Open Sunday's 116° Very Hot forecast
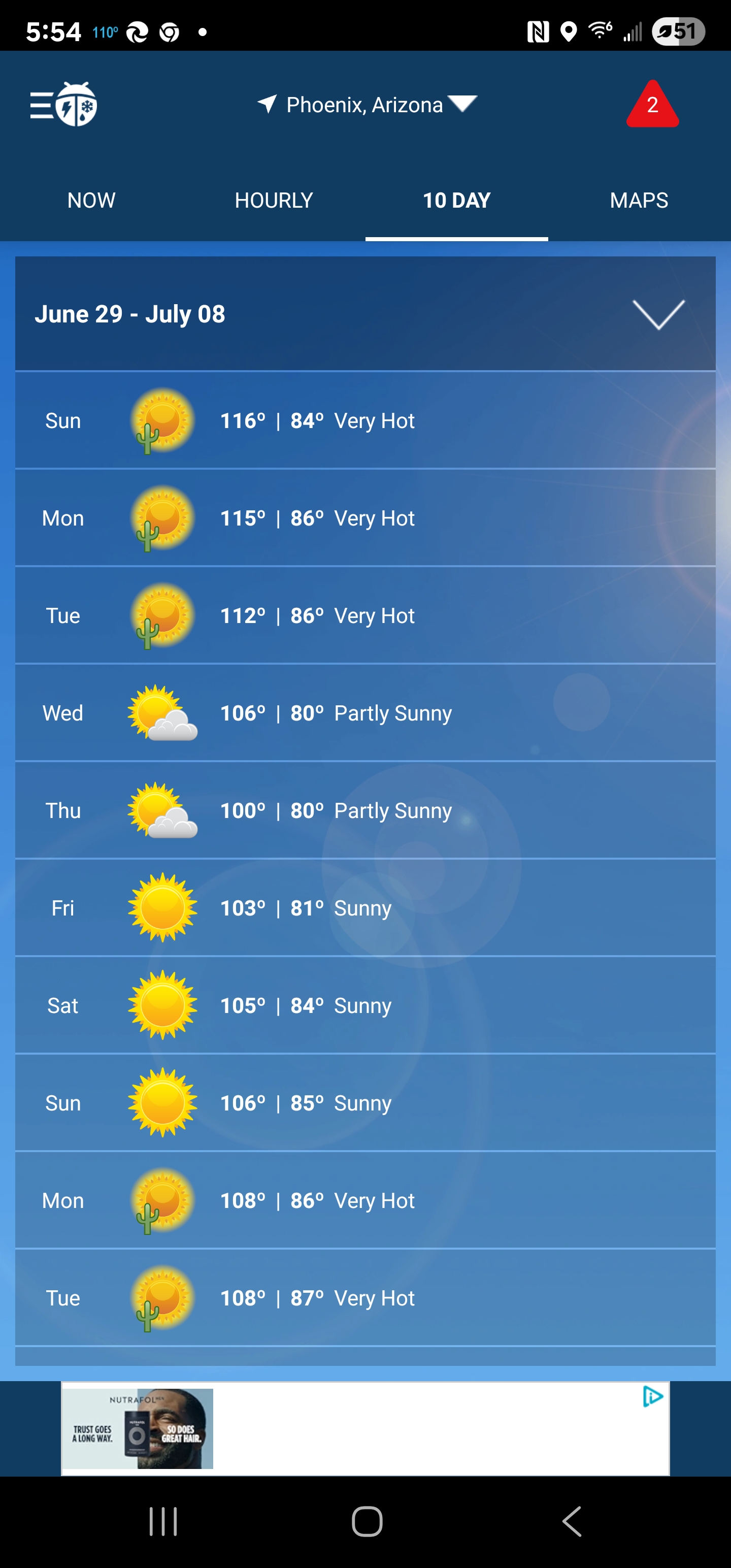The height and width of the screenshot is (1568, 731). coord(365,420)
